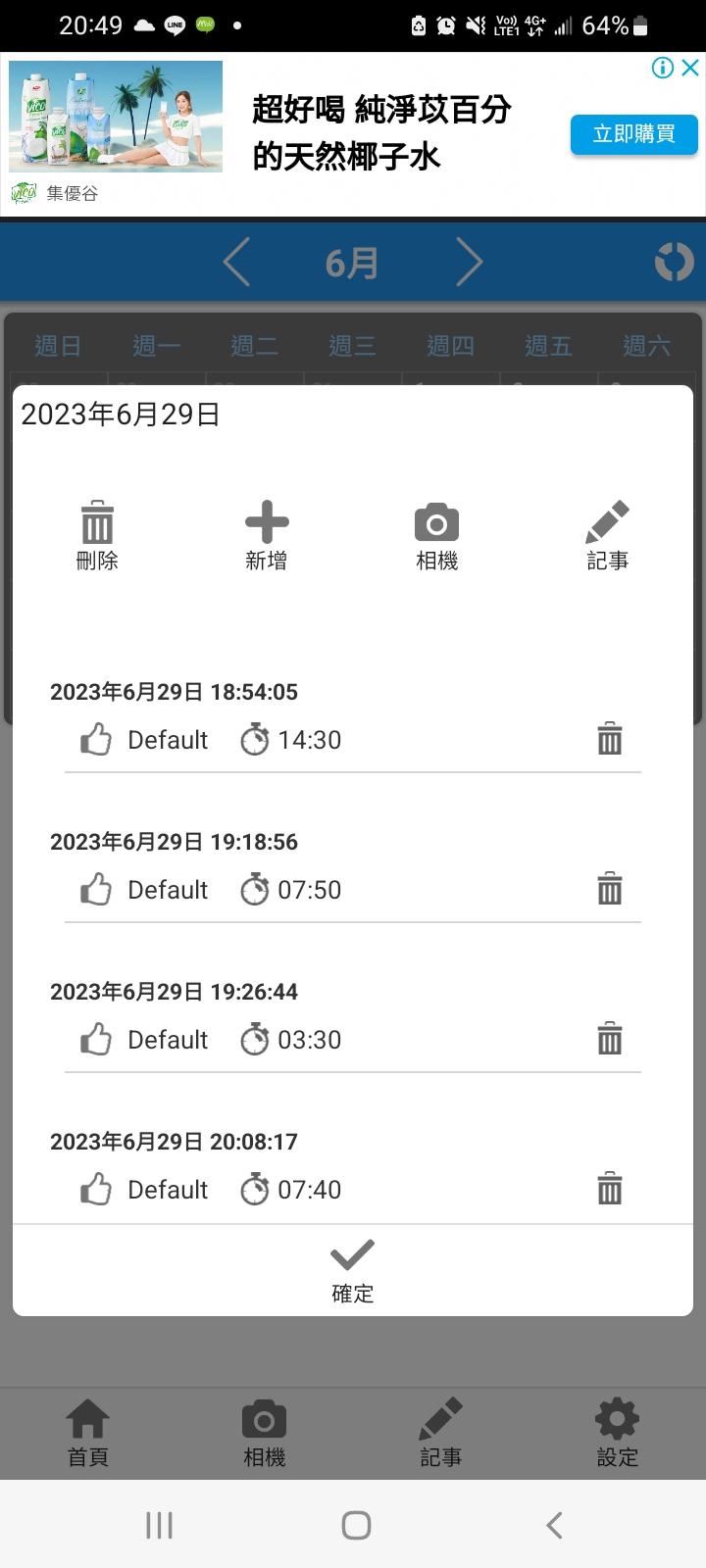Image resolution: width=706 pixels, height=1568 pixels.
Task: Remove the 20:08:17 record
Action: click(x=610, y=1189)
